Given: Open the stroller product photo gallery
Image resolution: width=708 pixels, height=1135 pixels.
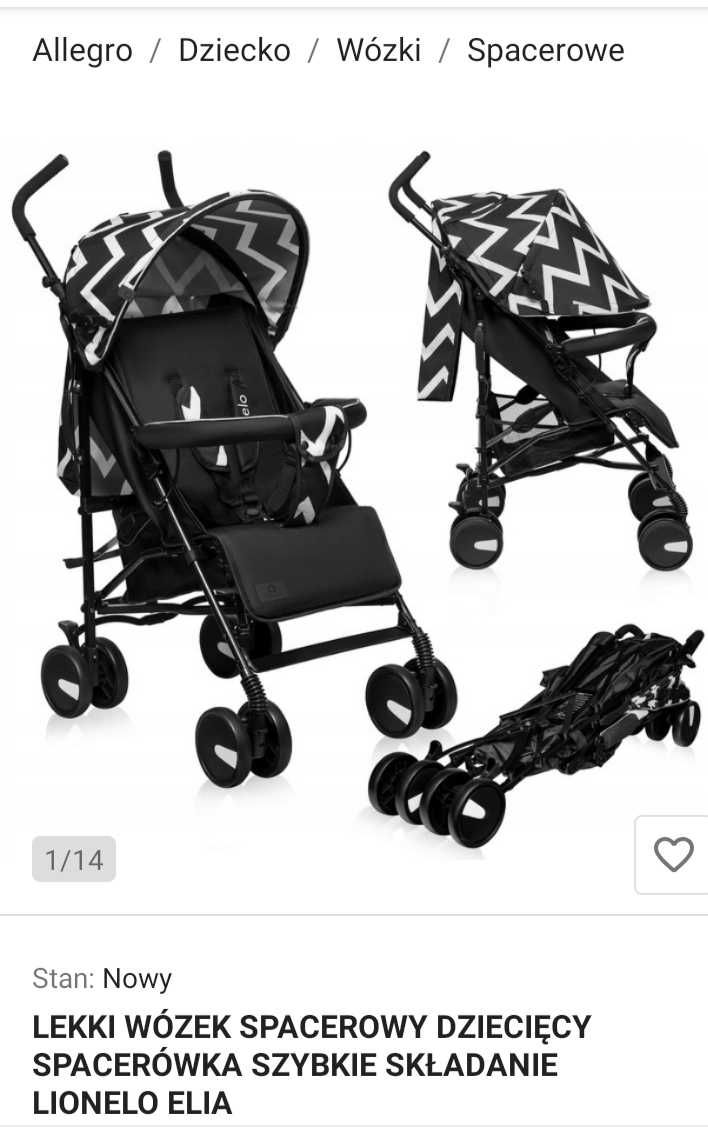Looking at the screenshot, I should [354, 499].
